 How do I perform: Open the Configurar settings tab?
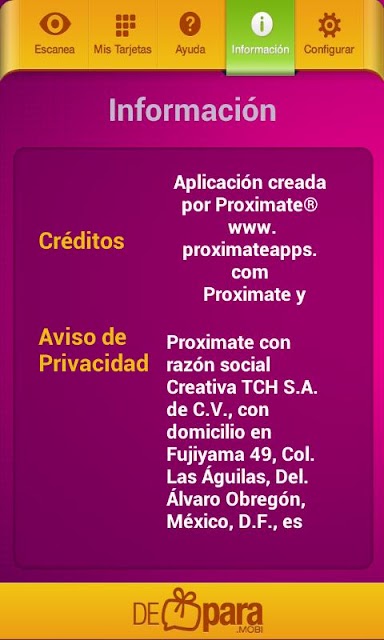329,34
